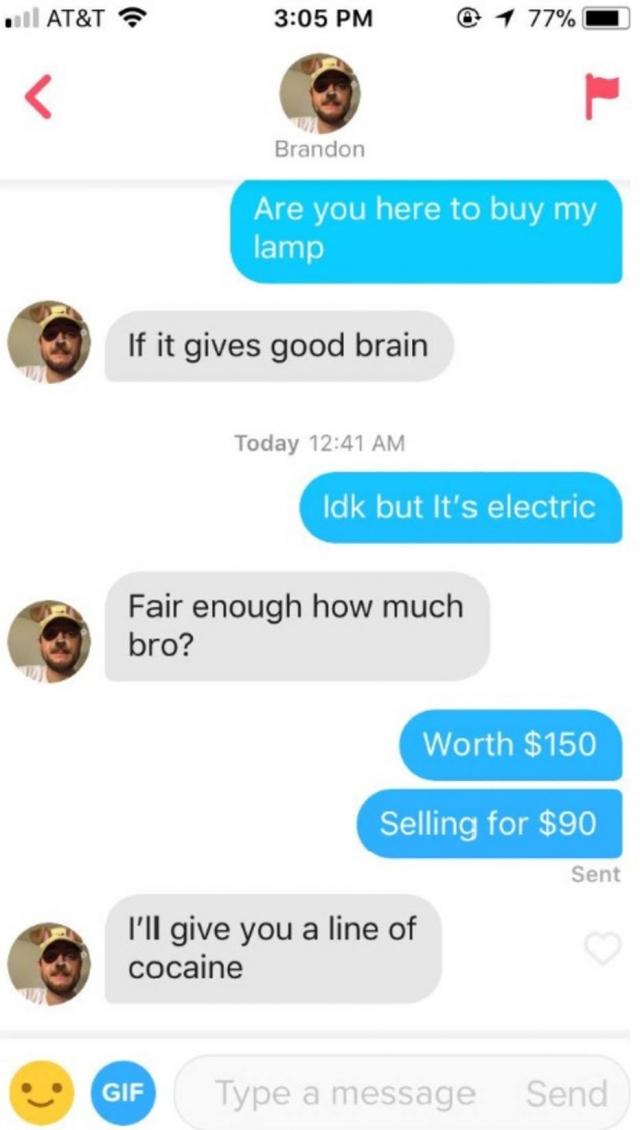Screen dimensions: 640x1130
Task: Open Brandon's profile photo in the header
Action: click(x=320, y=93)
